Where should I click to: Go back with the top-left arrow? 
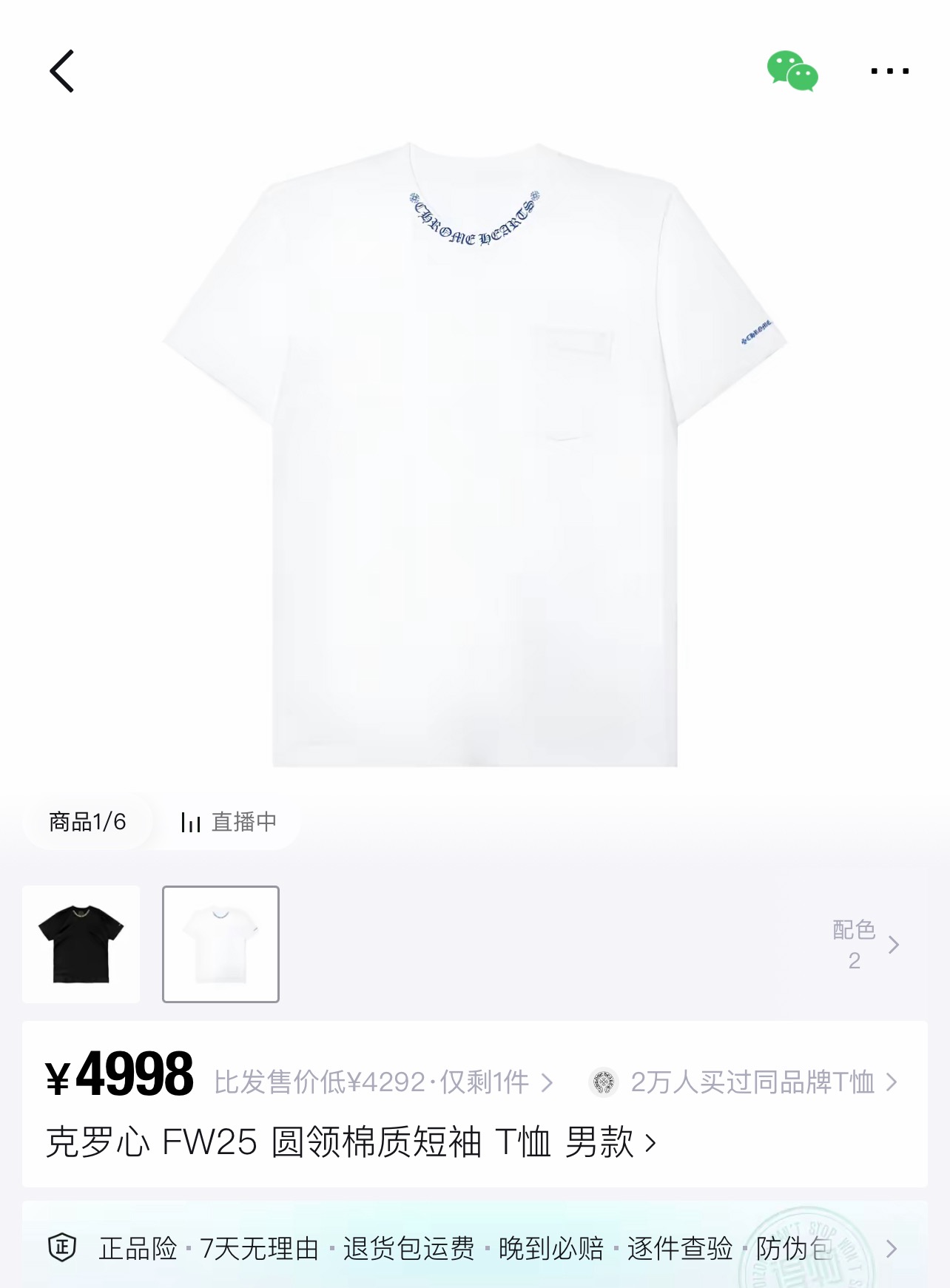(62, 71)
